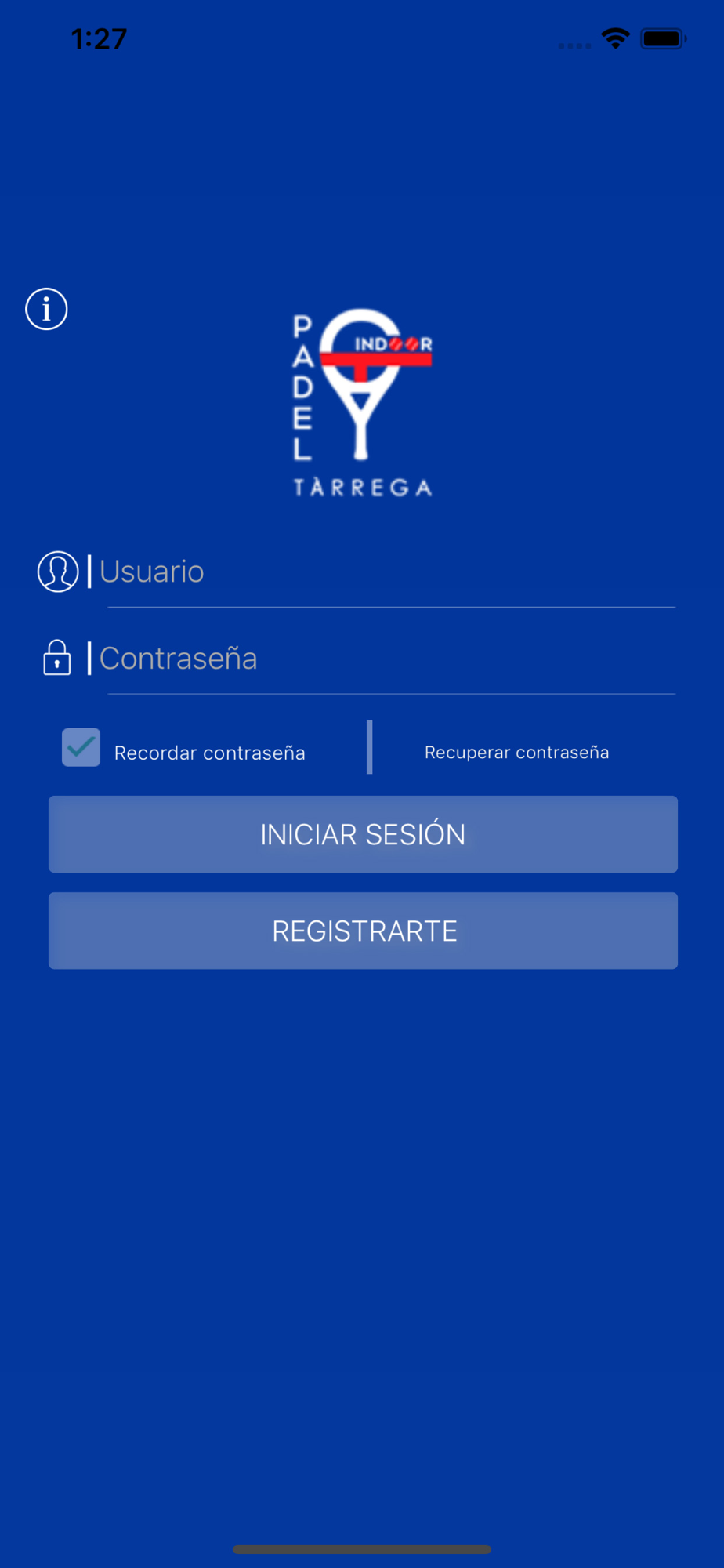This screenshot has height=1568, width=724.
Task: Open Recuperar contraseña link
Action: 516,753
